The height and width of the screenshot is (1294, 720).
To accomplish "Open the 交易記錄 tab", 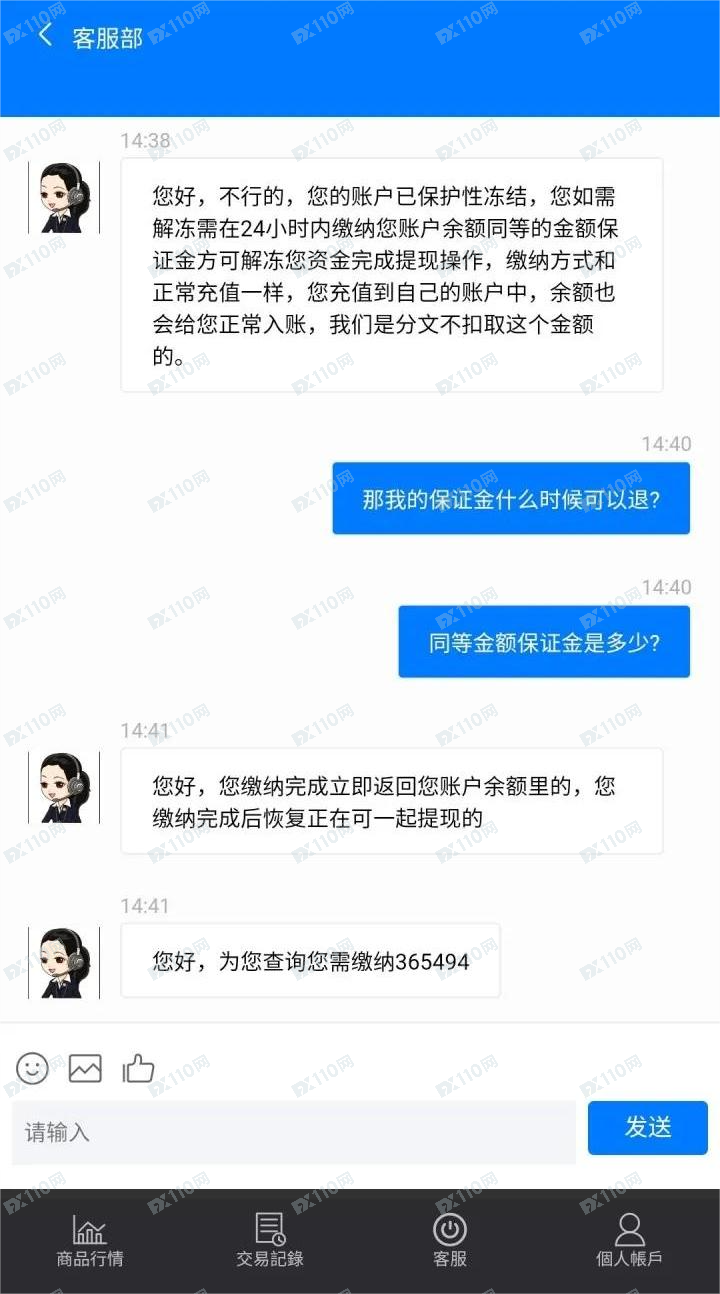I will point(270,1240).
